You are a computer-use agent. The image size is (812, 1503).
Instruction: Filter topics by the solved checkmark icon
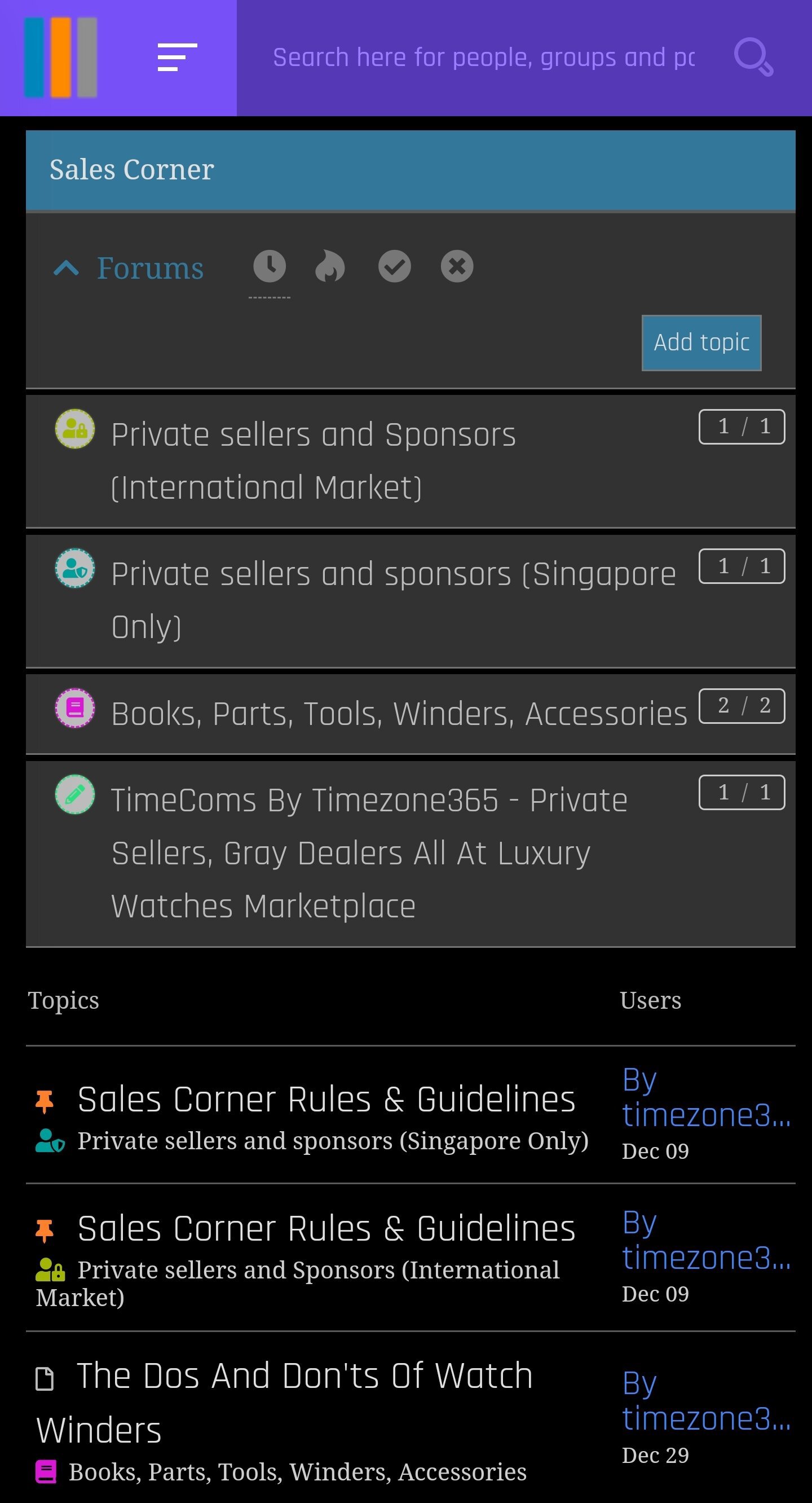[394, 267]
